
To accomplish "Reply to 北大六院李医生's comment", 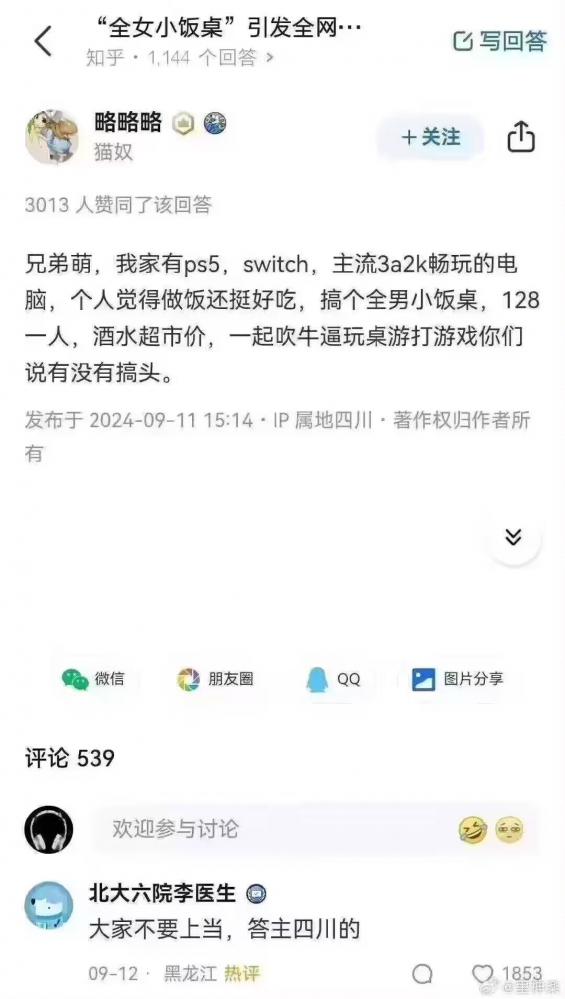I will point(422,973).
